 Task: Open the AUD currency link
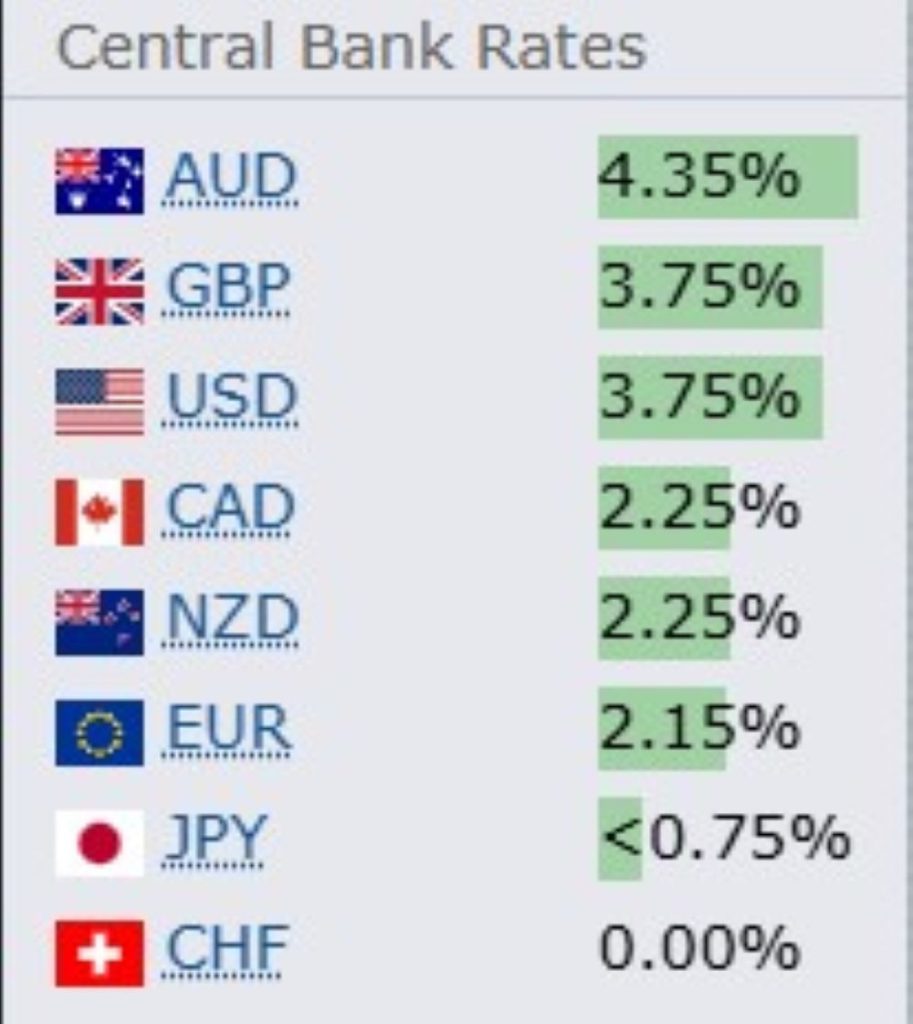pos(230,178)
